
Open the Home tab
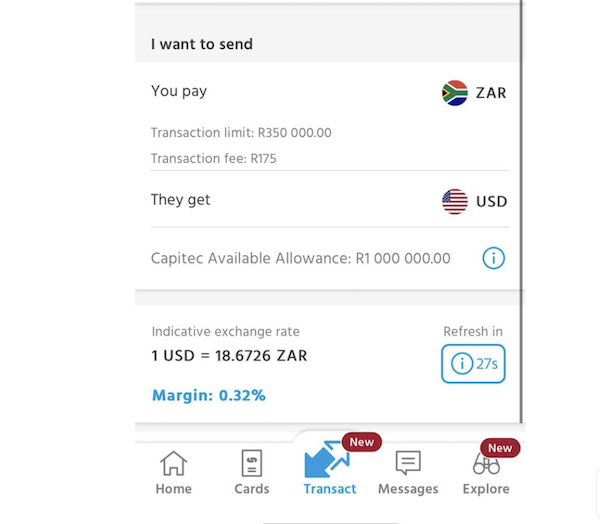coord(173,472)
